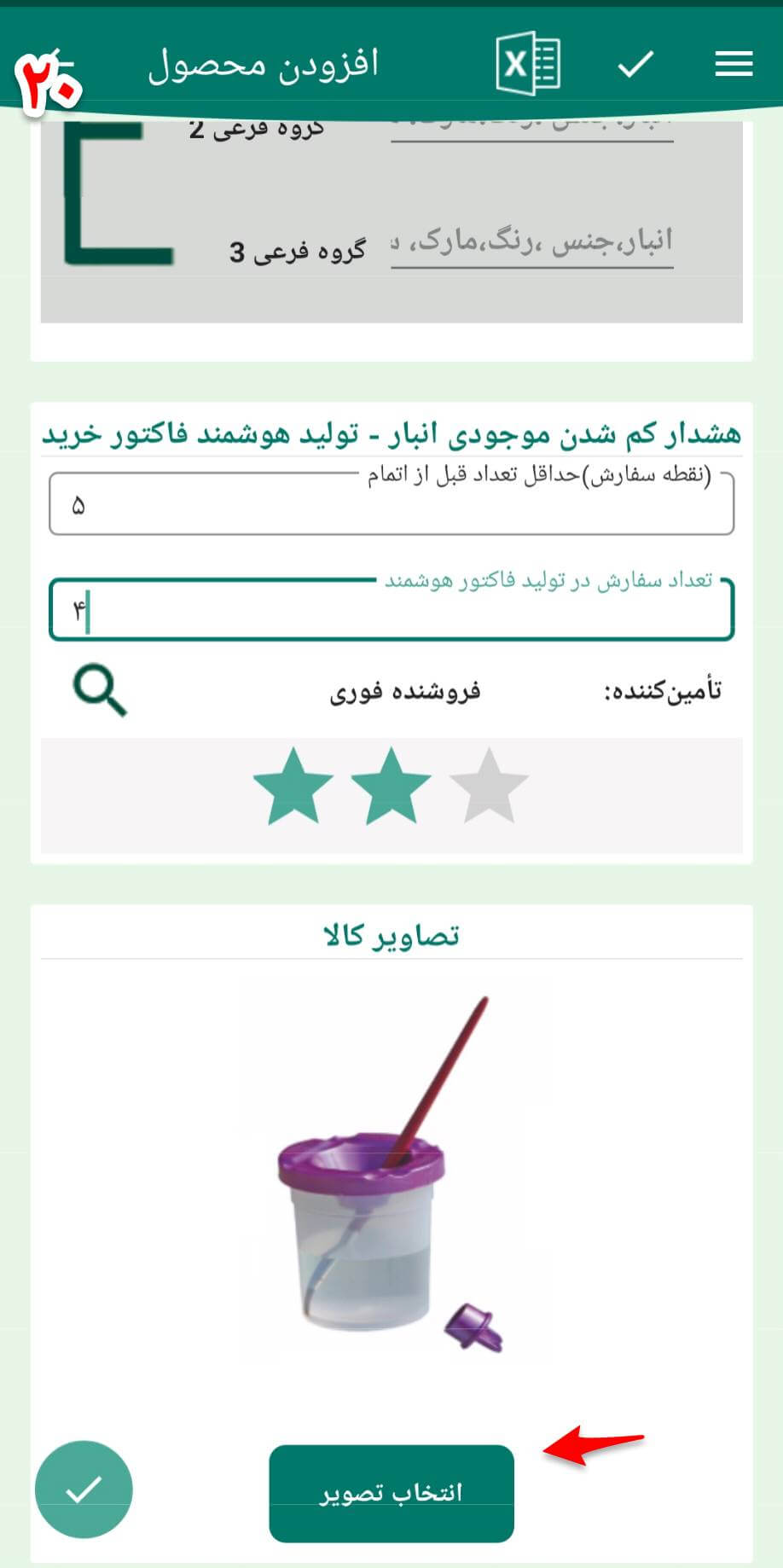783x1568 pixels.
Task: Open the hamburger menu
Action: point(733,64)
